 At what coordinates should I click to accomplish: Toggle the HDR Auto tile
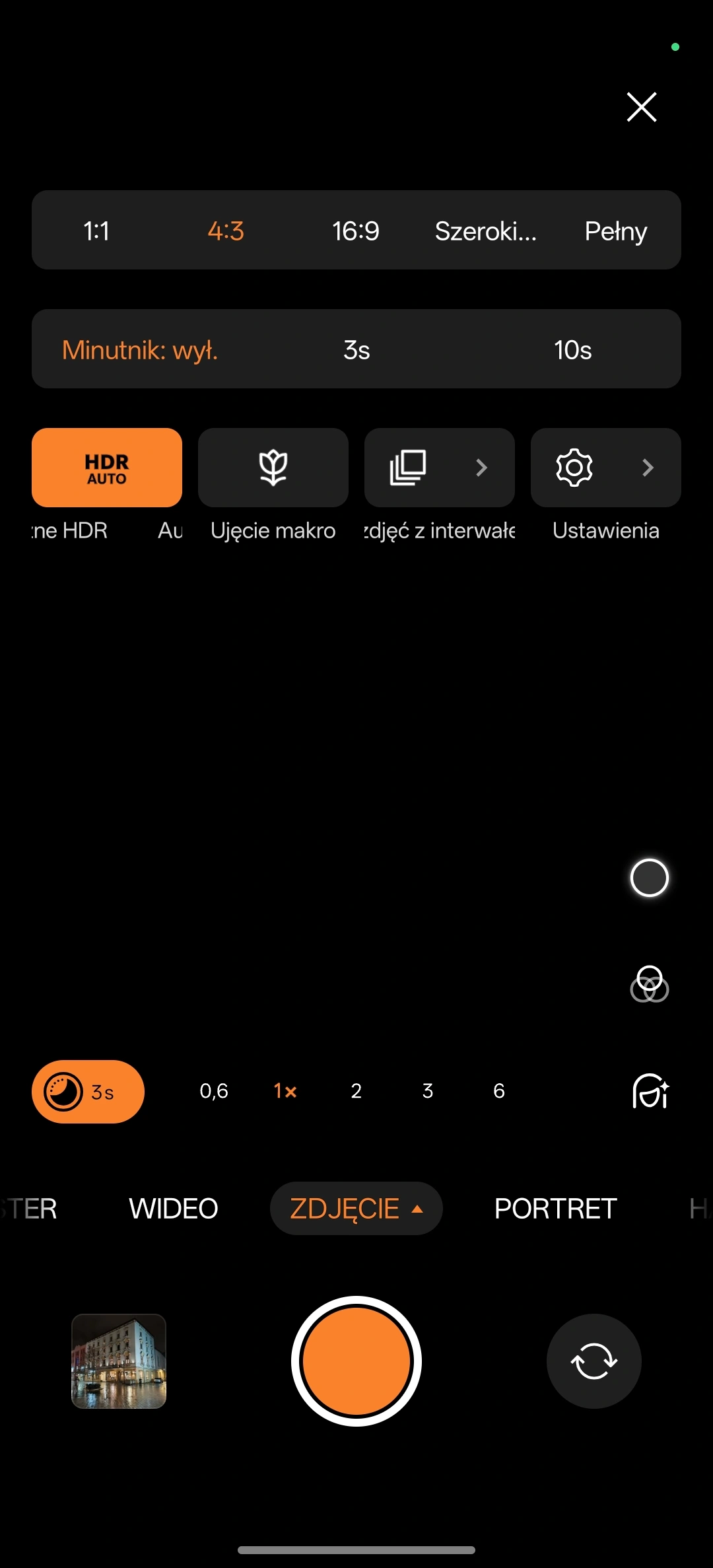(107, 468)
